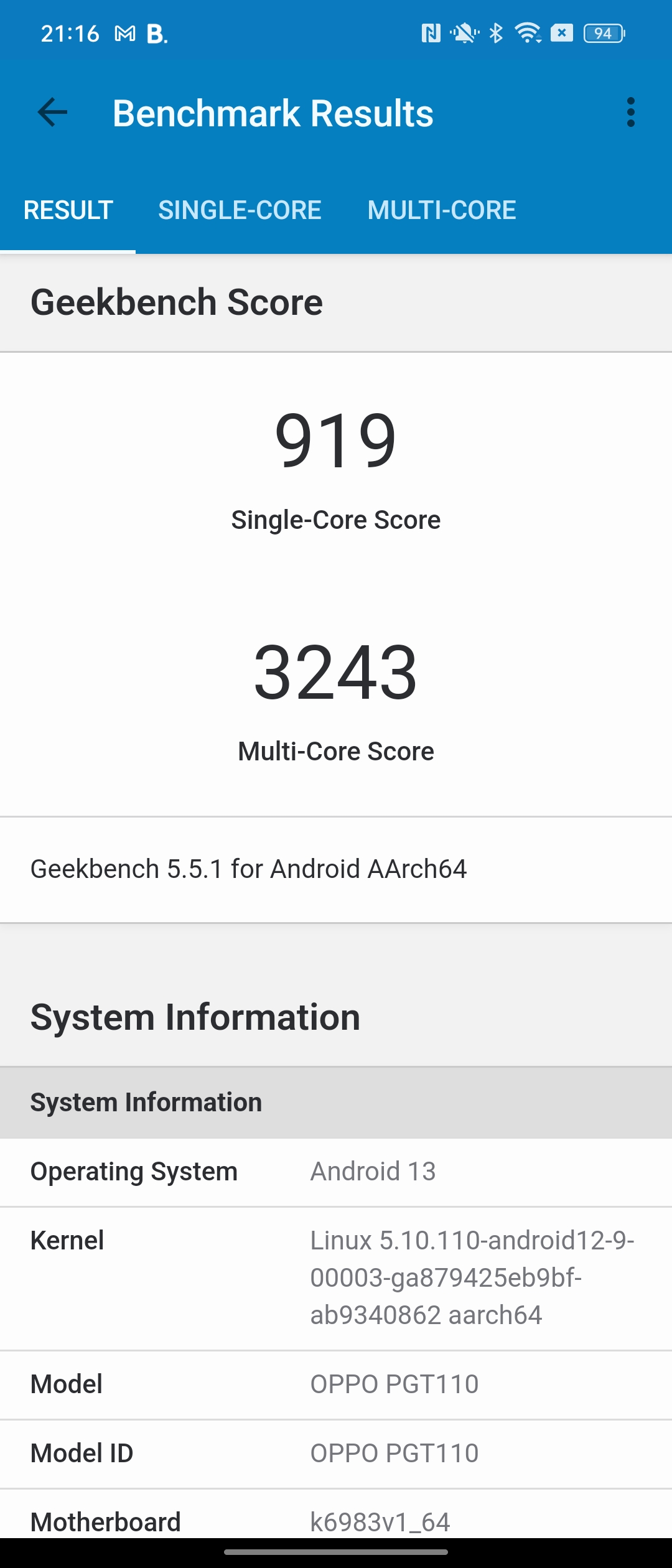672x1568 pixels.
Task: Switch to the Multi-Core tab
Action: point(442,210)
